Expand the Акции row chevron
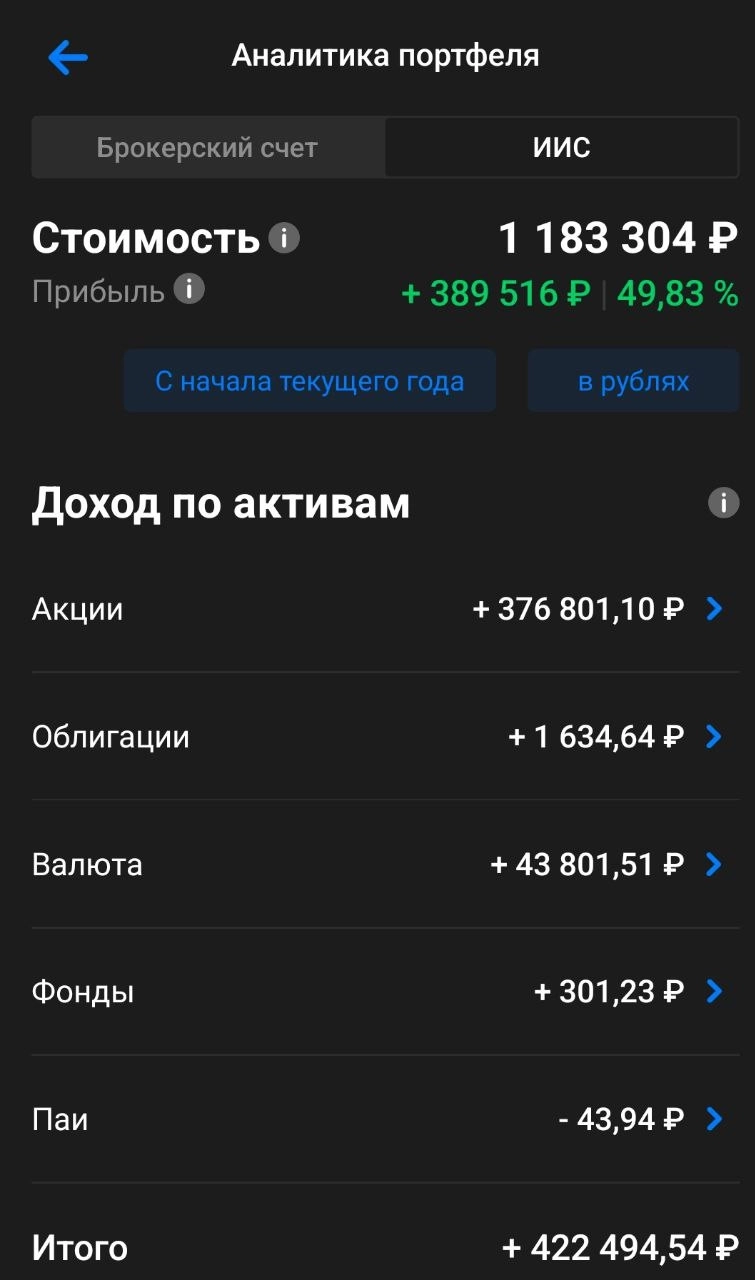The height and width of the screenshot is (1280, 755). coord(713,608)
